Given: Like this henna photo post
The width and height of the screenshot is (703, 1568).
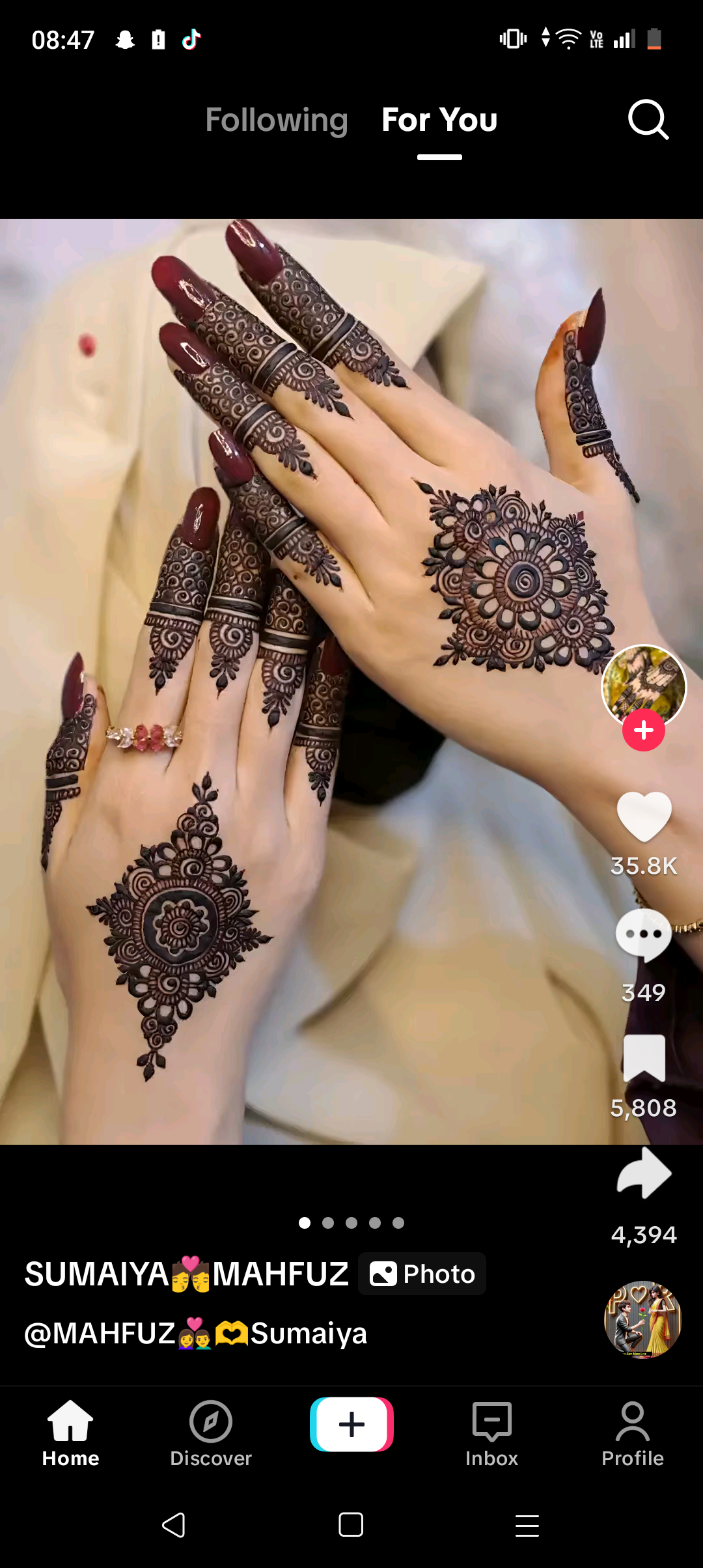Looking at the screenshot, I should coord(644,817).
